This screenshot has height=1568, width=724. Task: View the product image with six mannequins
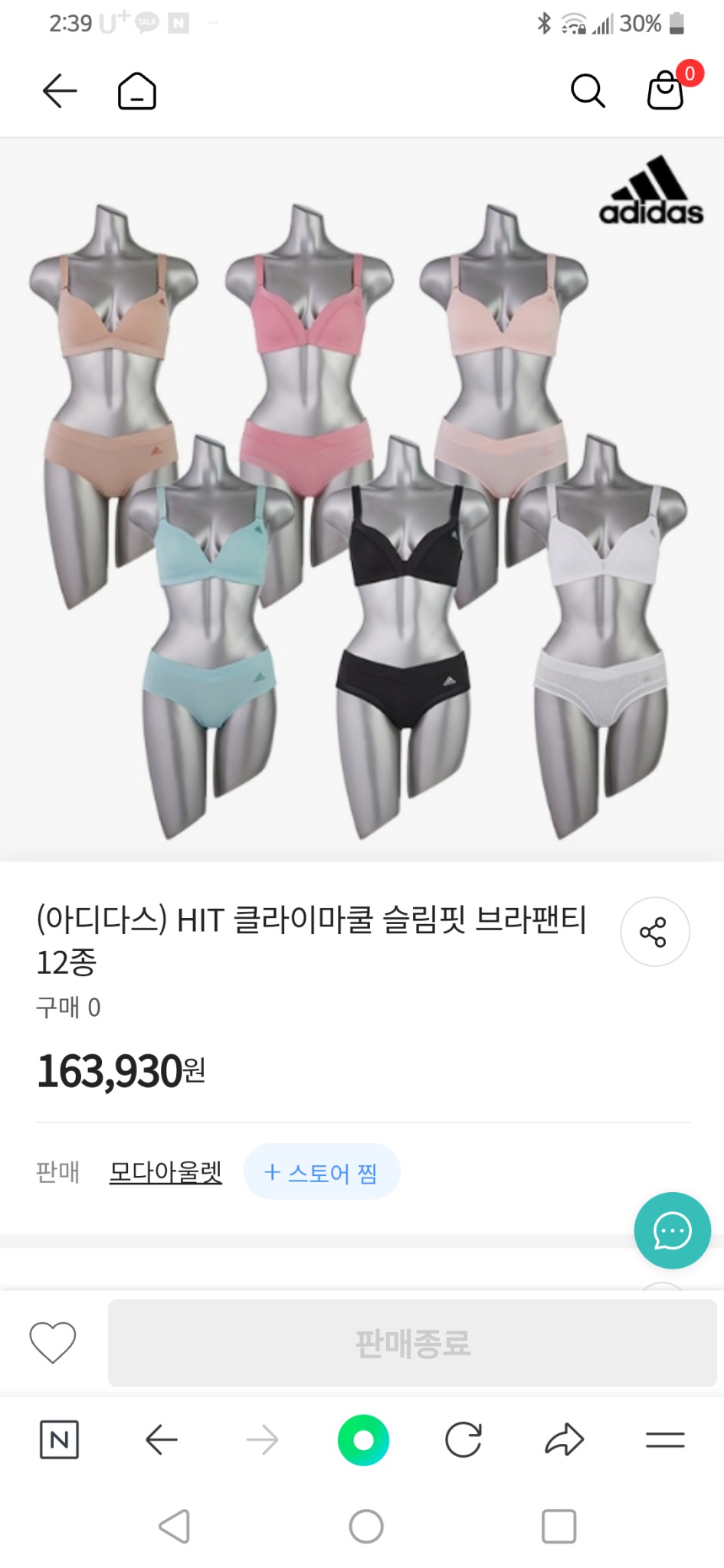(x=362, y=498)
